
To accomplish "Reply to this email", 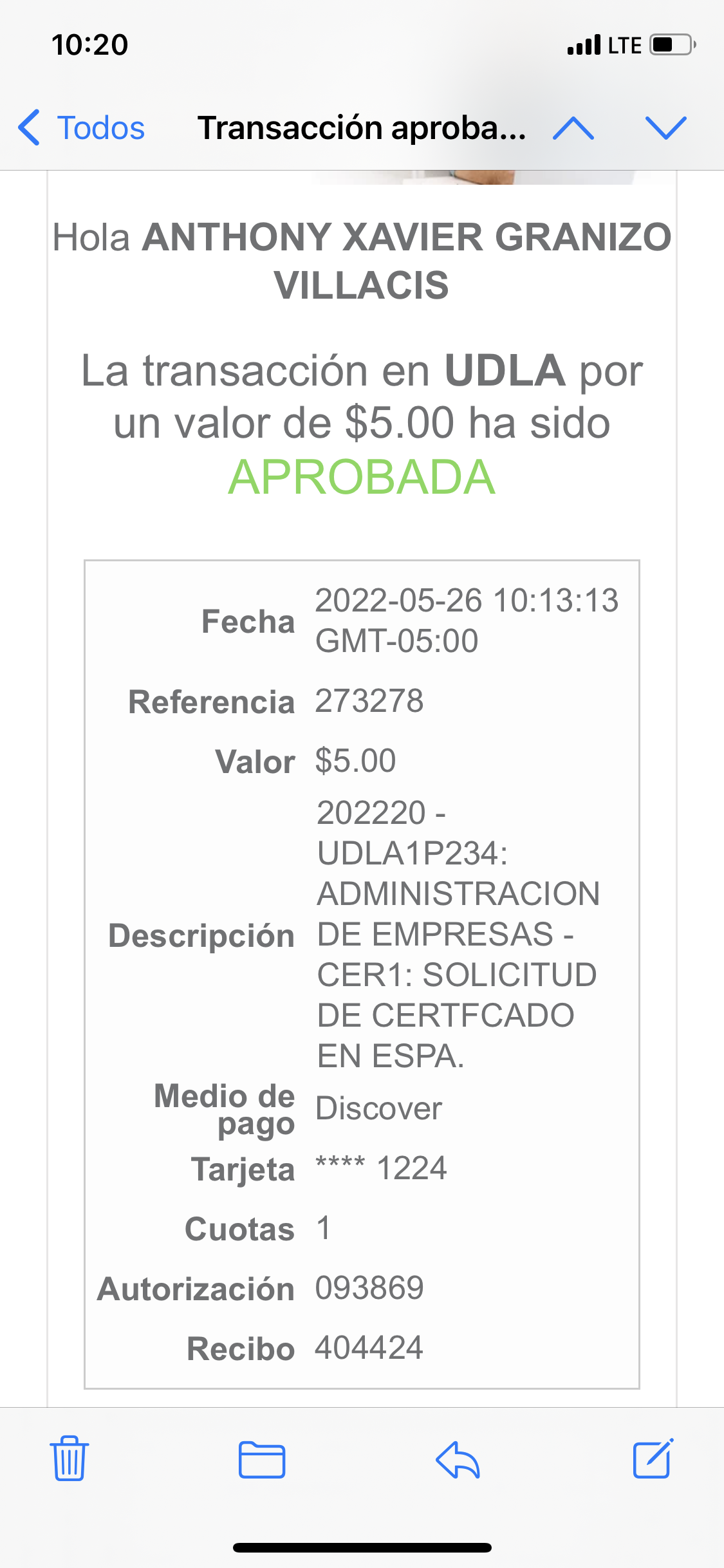I will point(458,1459).
